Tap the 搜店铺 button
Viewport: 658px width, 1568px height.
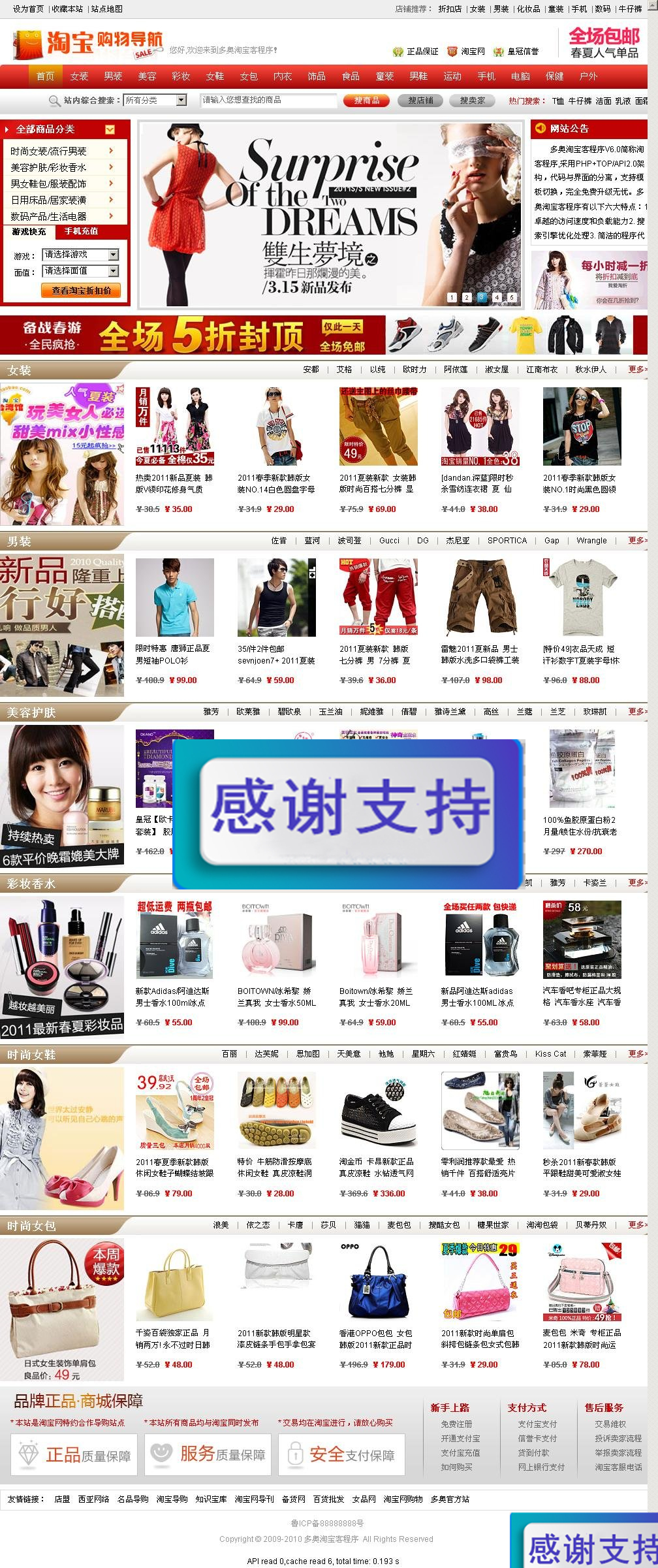(x=420, y=101)
